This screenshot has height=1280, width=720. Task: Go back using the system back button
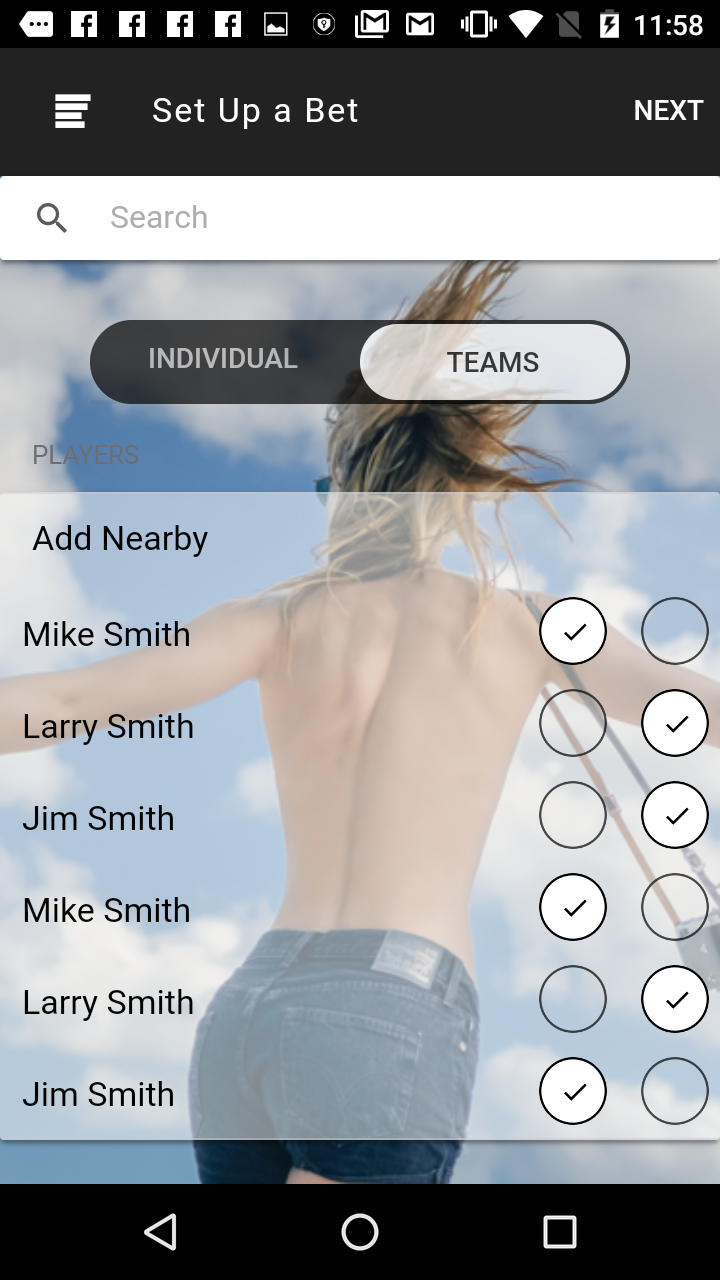(x=160, y=1232)
